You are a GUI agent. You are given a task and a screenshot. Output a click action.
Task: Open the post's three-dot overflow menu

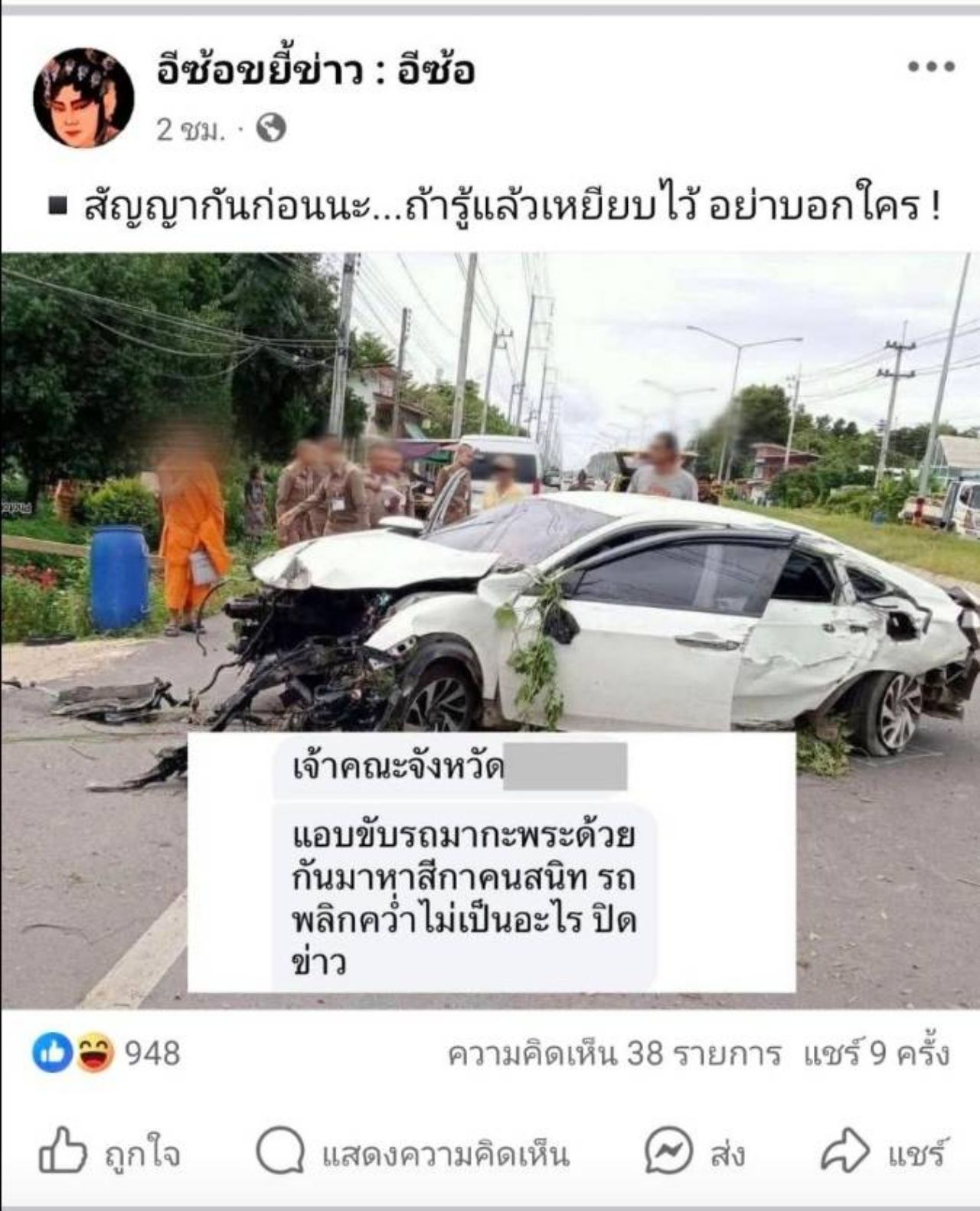[x=931, y=67]
